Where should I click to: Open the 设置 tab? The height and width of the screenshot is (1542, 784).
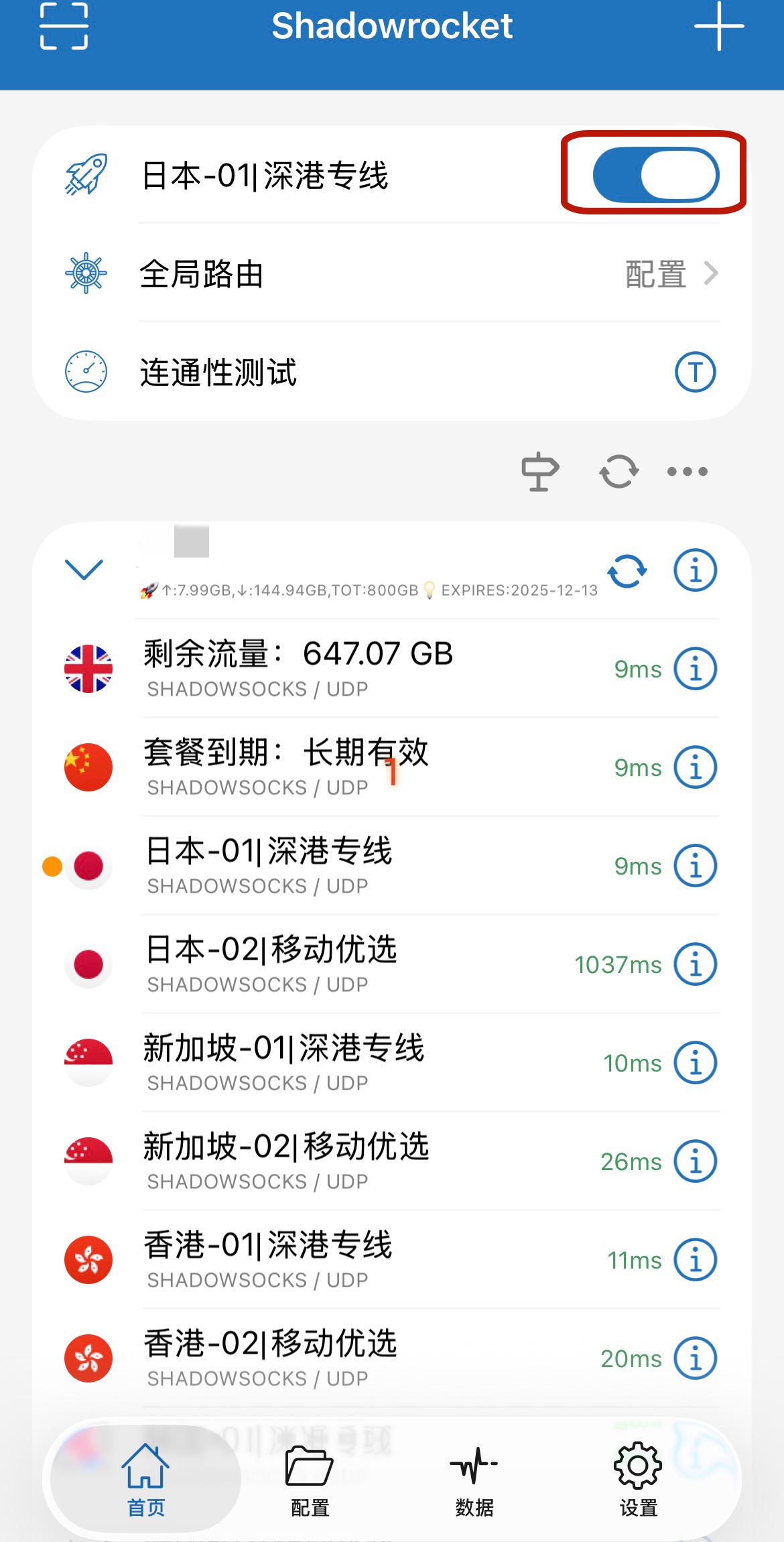pyautogui.click(x=638, y=1479)
